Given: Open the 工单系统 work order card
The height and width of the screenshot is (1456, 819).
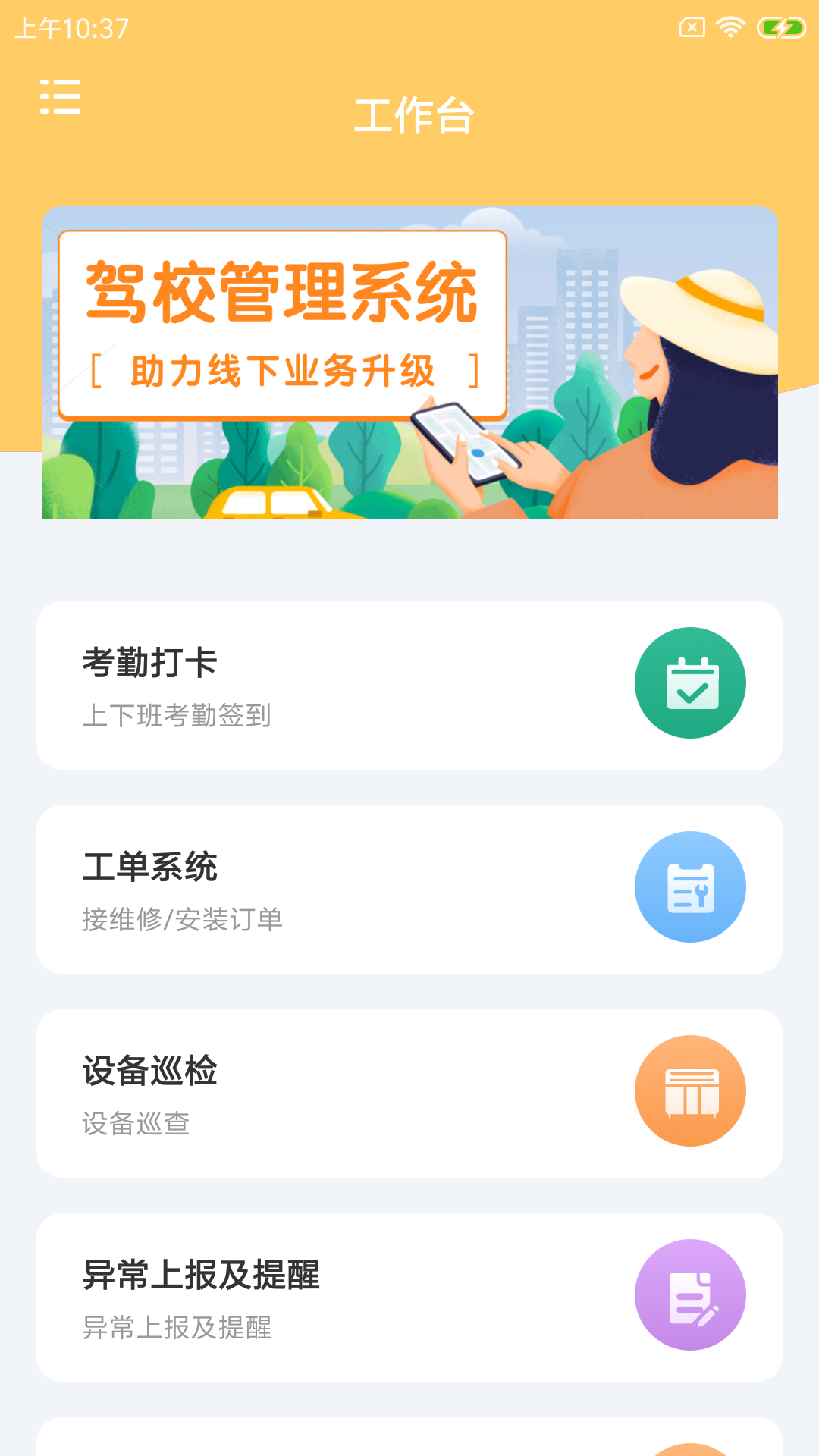Looking at the screenshot, I should click(409, 886).
